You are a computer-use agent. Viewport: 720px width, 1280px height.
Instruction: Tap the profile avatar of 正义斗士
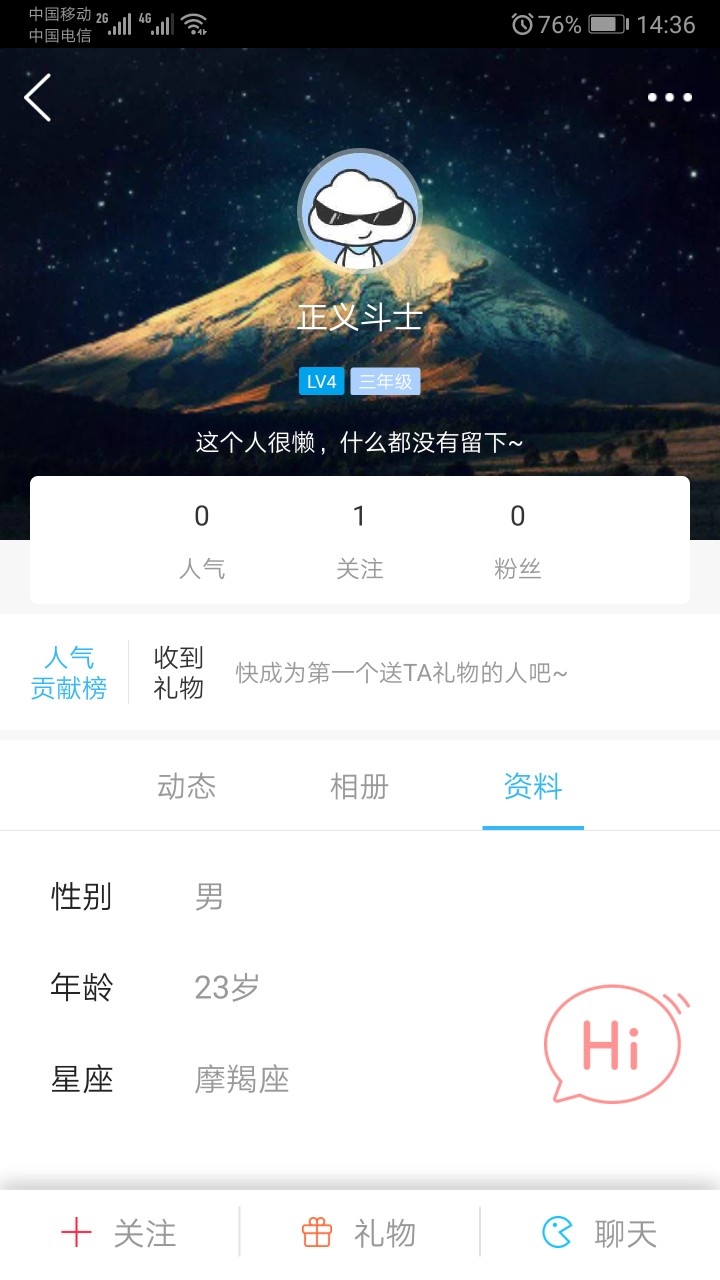click(x=360, y=211)
